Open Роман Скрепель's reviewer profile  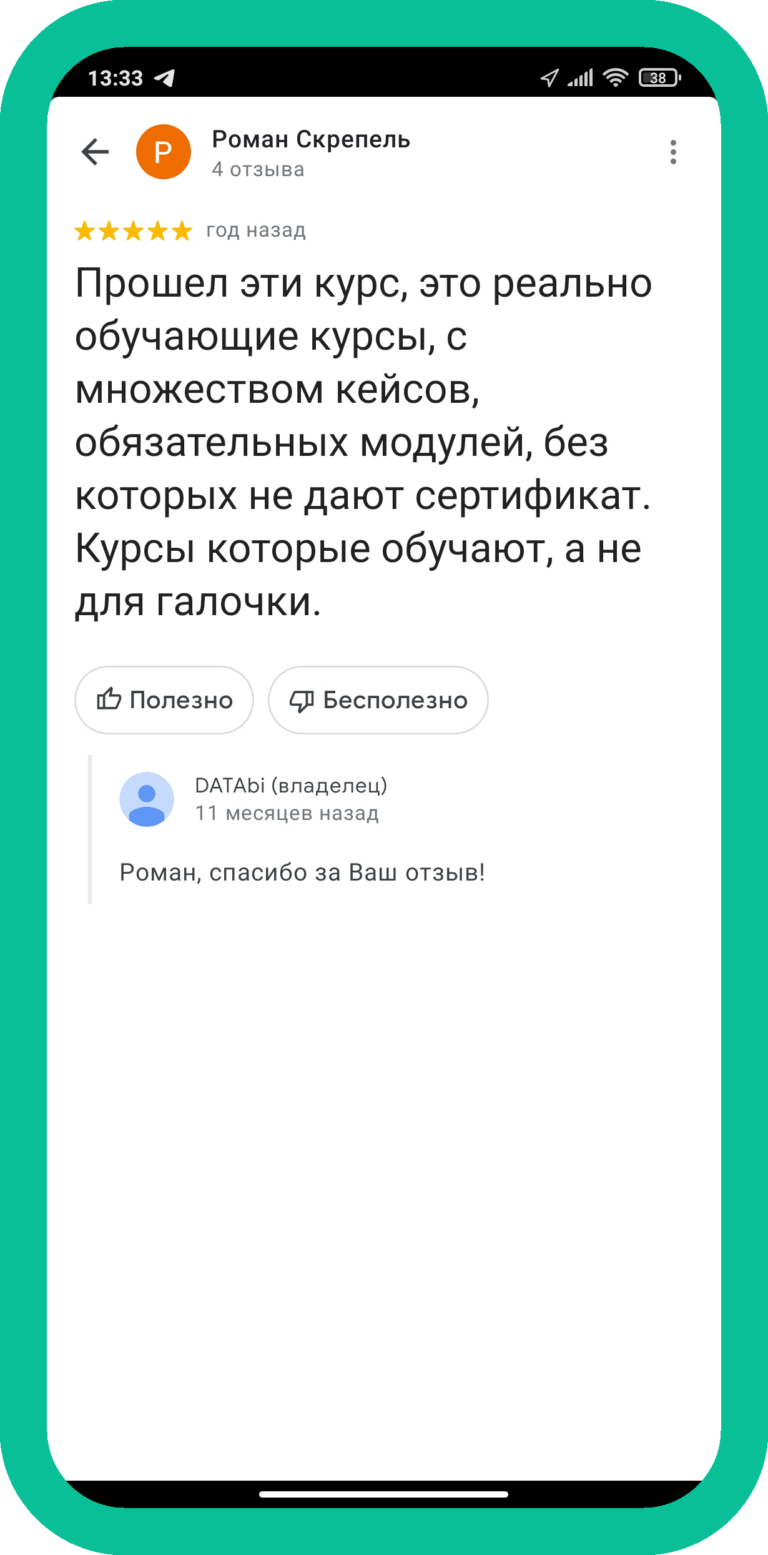click(x=310, y=140)
